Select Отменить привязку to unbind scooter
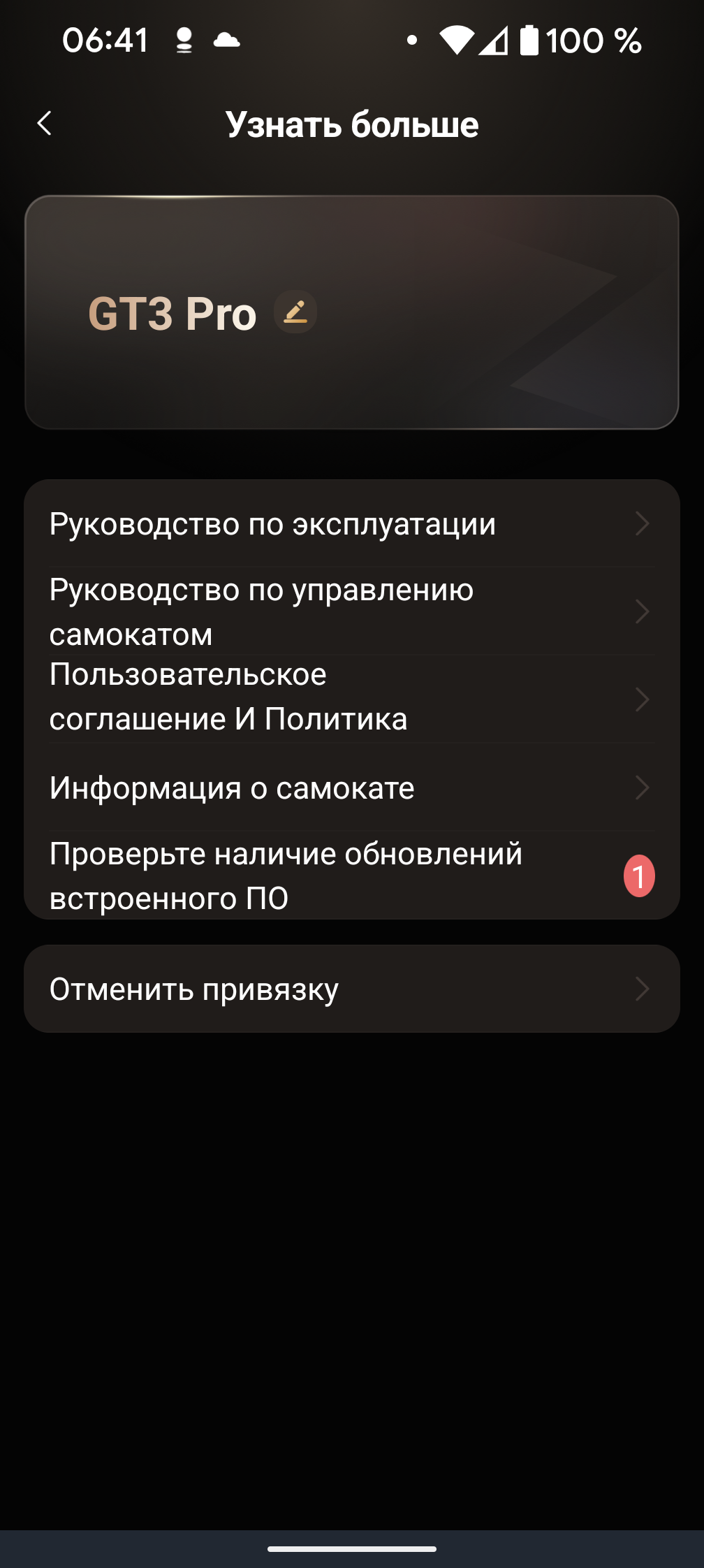This screenshot has width=704, height=1568. pos(351,989)
